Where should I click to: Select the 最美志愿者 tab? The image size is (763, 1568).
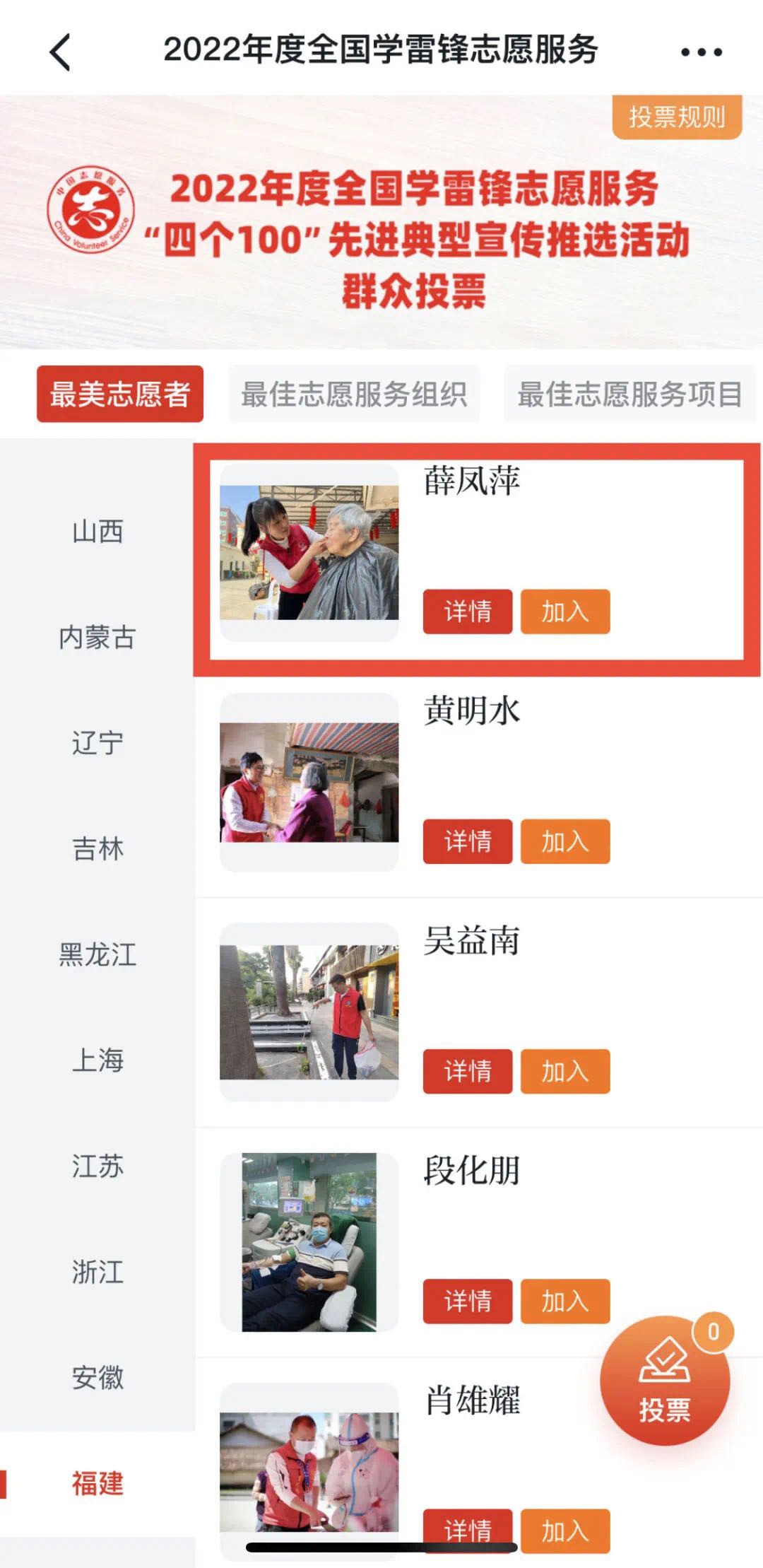click(x=120, y=394)
